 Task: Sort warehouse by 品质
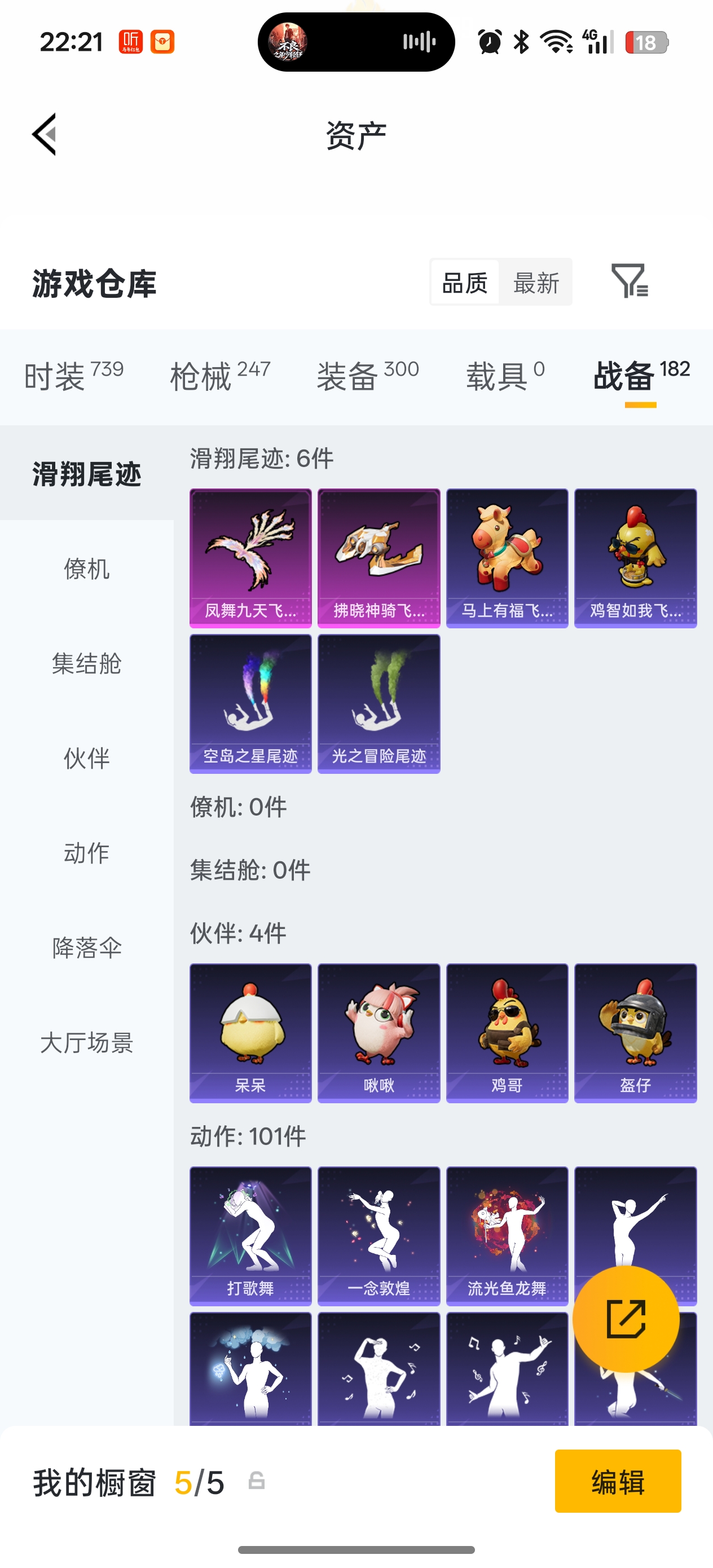465,283
